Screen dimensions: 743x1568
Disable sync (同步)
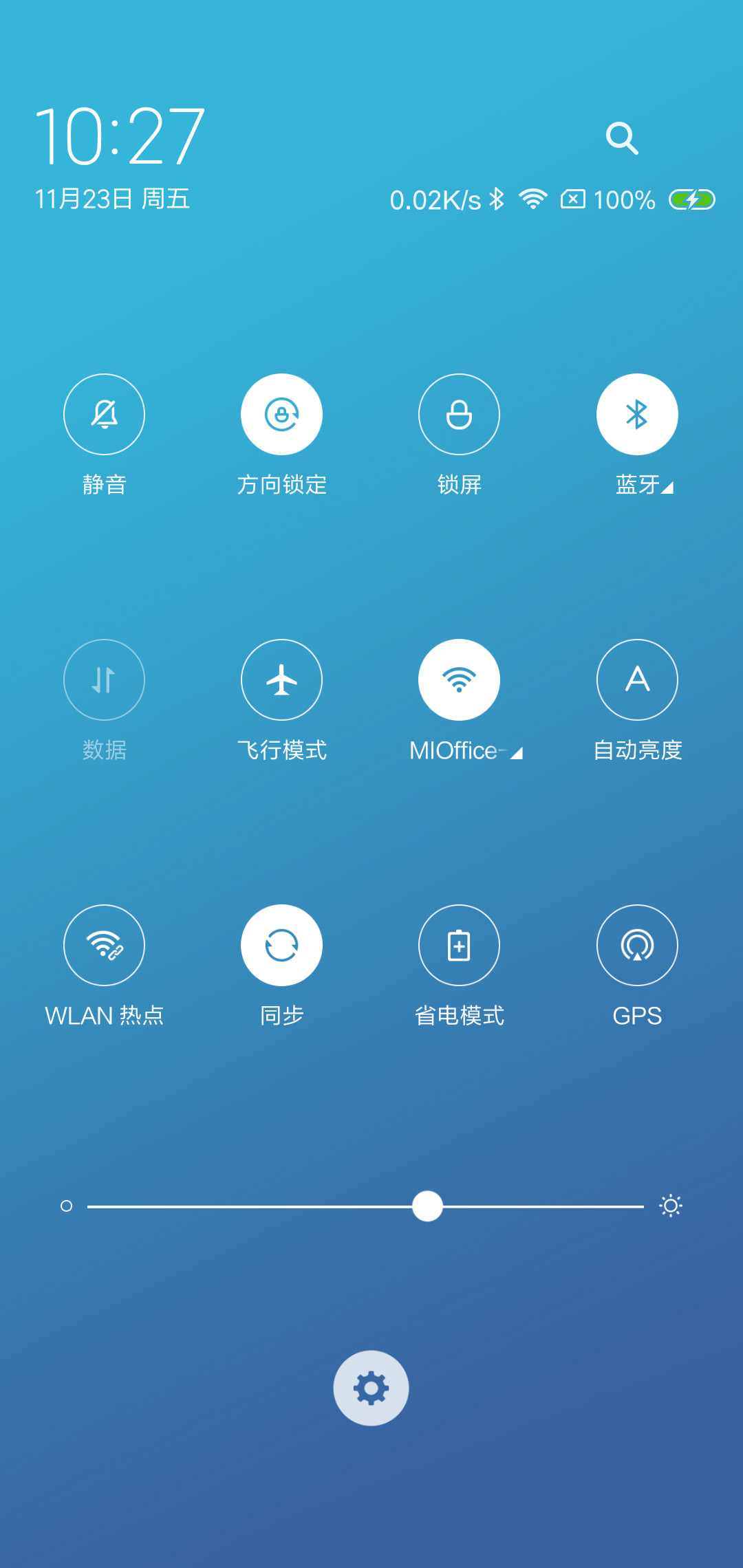pos(281,945)
